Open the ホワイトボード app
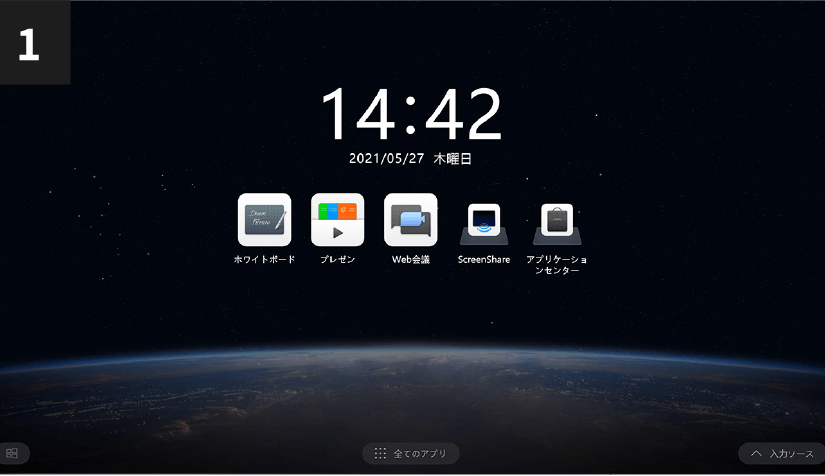Screen dimensions: 825x476 pos(264,220)
